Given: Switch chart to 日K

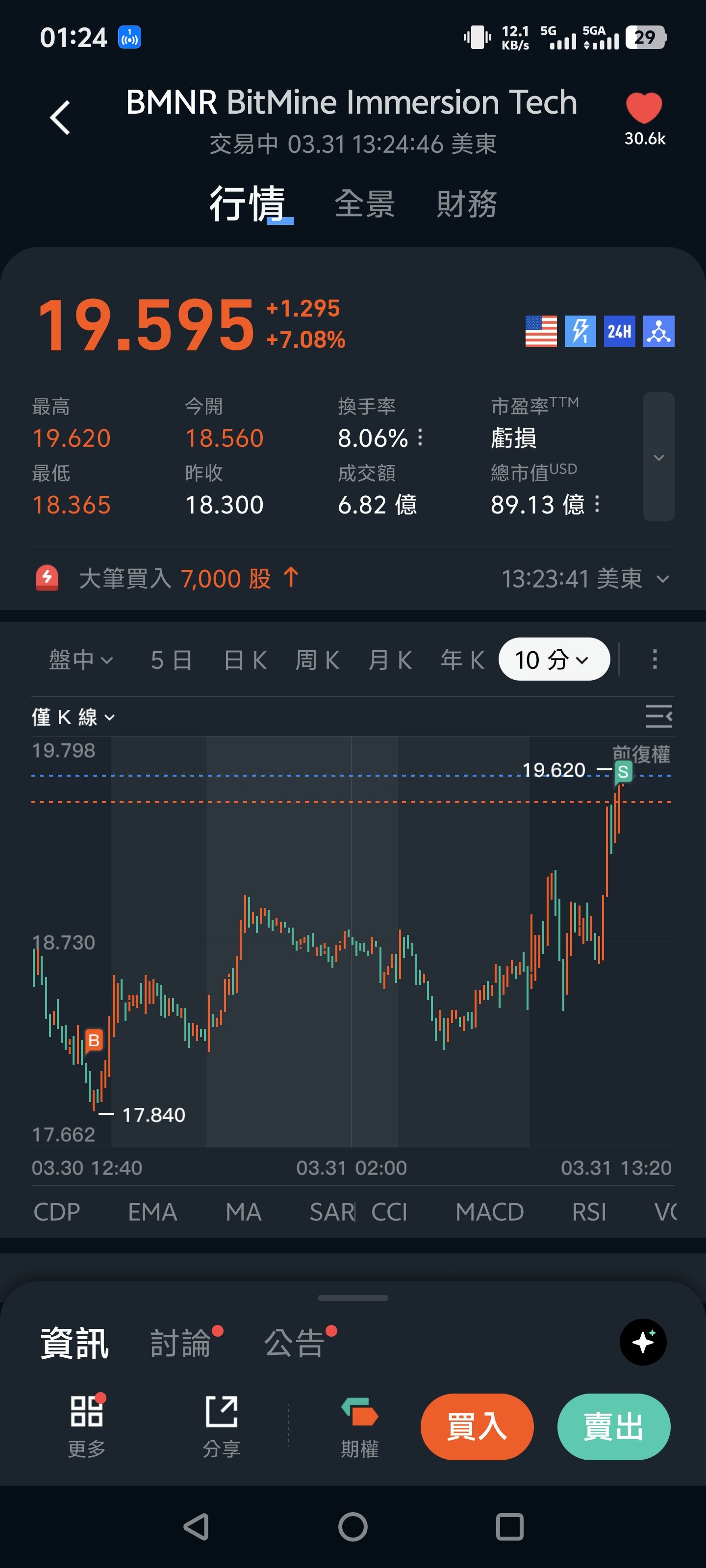Looking at the screenshot, I should tap(245, 659).
